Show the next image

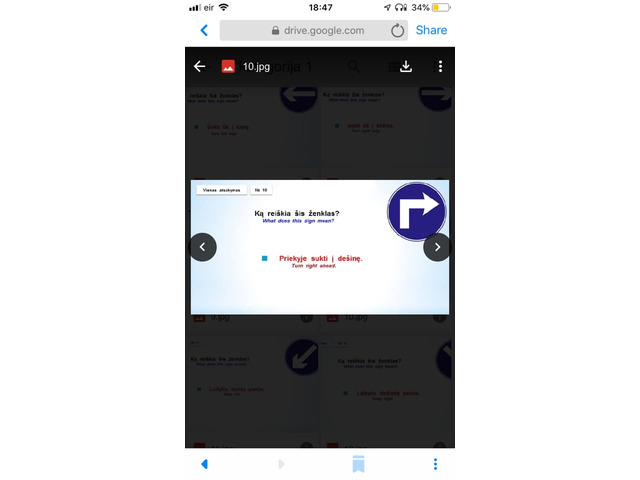(x=436, y=247)
